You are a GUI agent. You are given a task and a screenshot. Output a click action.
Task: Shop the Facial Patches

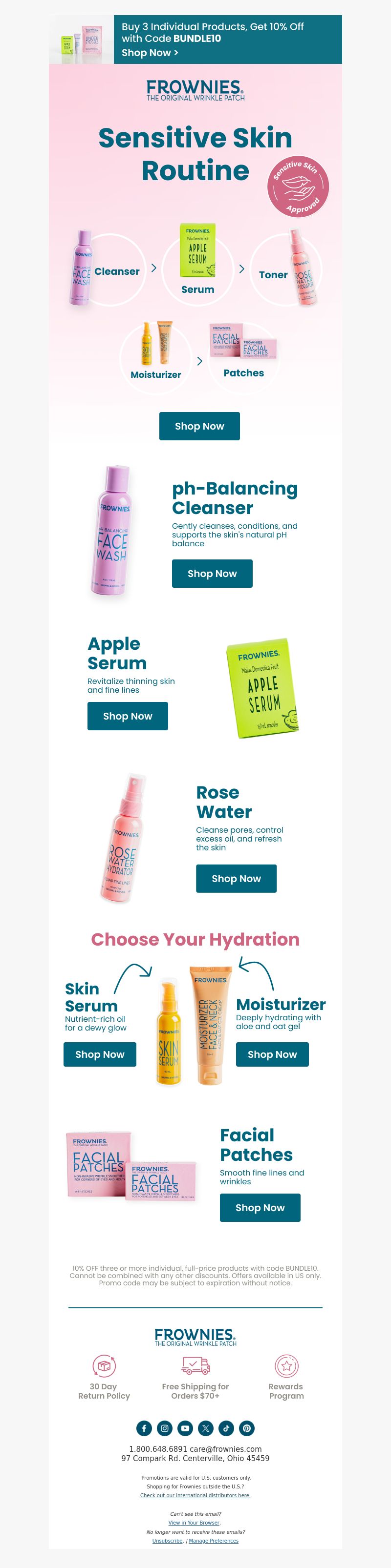[260, 1208]
